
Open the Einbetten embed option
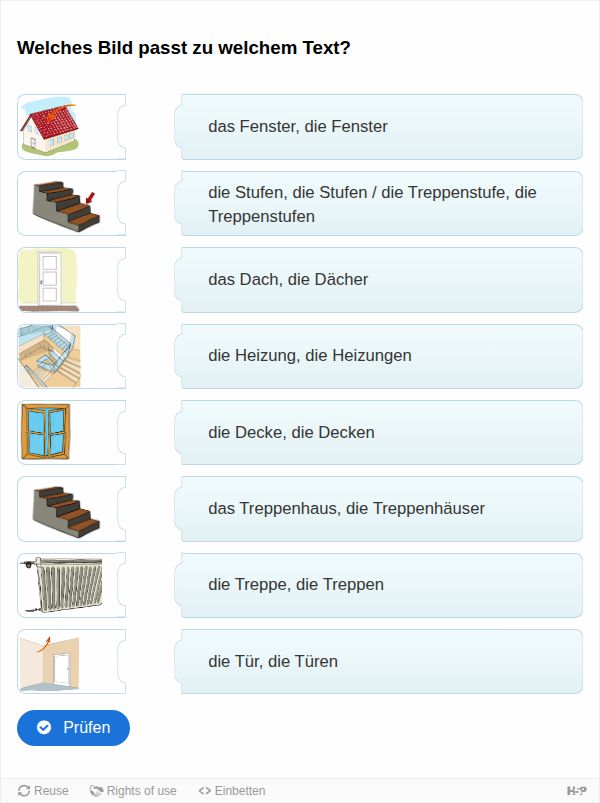tap(232, 791)
